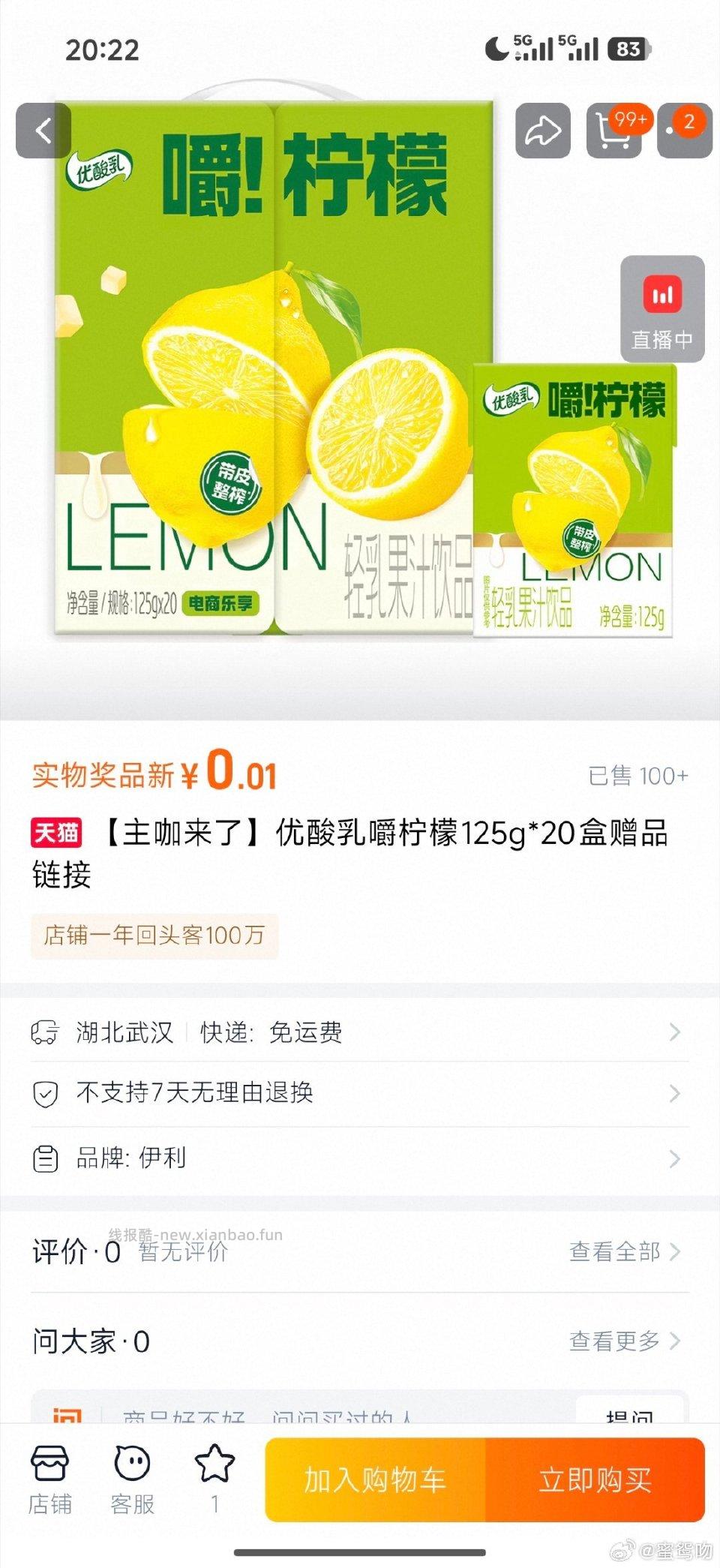The height and width of the screenshot is (1568, 720).
Task: Open the shopping cart icon
Action: [x=613, y=131]
